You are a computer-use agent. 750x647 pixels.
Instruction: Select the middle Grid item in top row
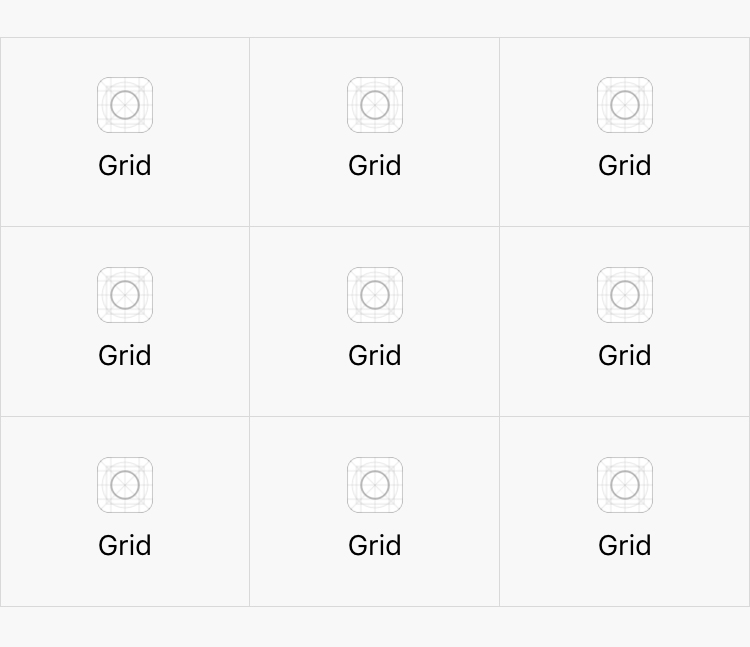(x=375, y=130)
